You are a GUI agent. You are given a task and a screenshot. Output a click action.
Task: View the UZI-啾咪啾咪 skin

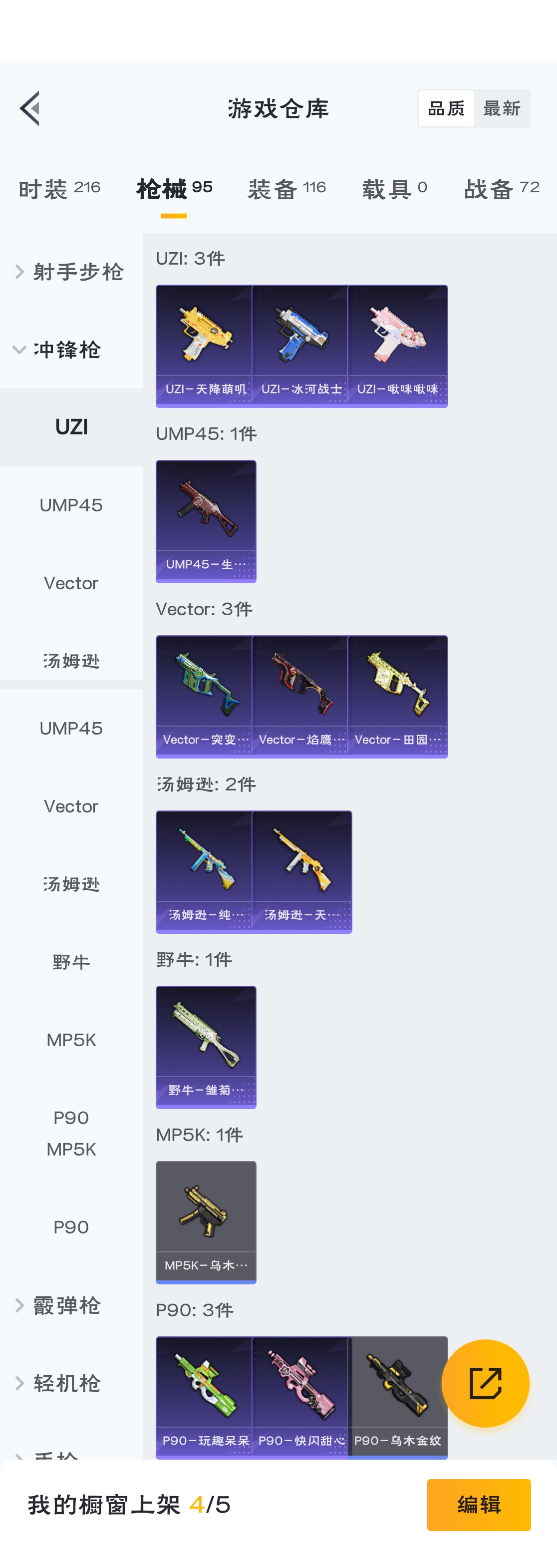pos(397,345)
